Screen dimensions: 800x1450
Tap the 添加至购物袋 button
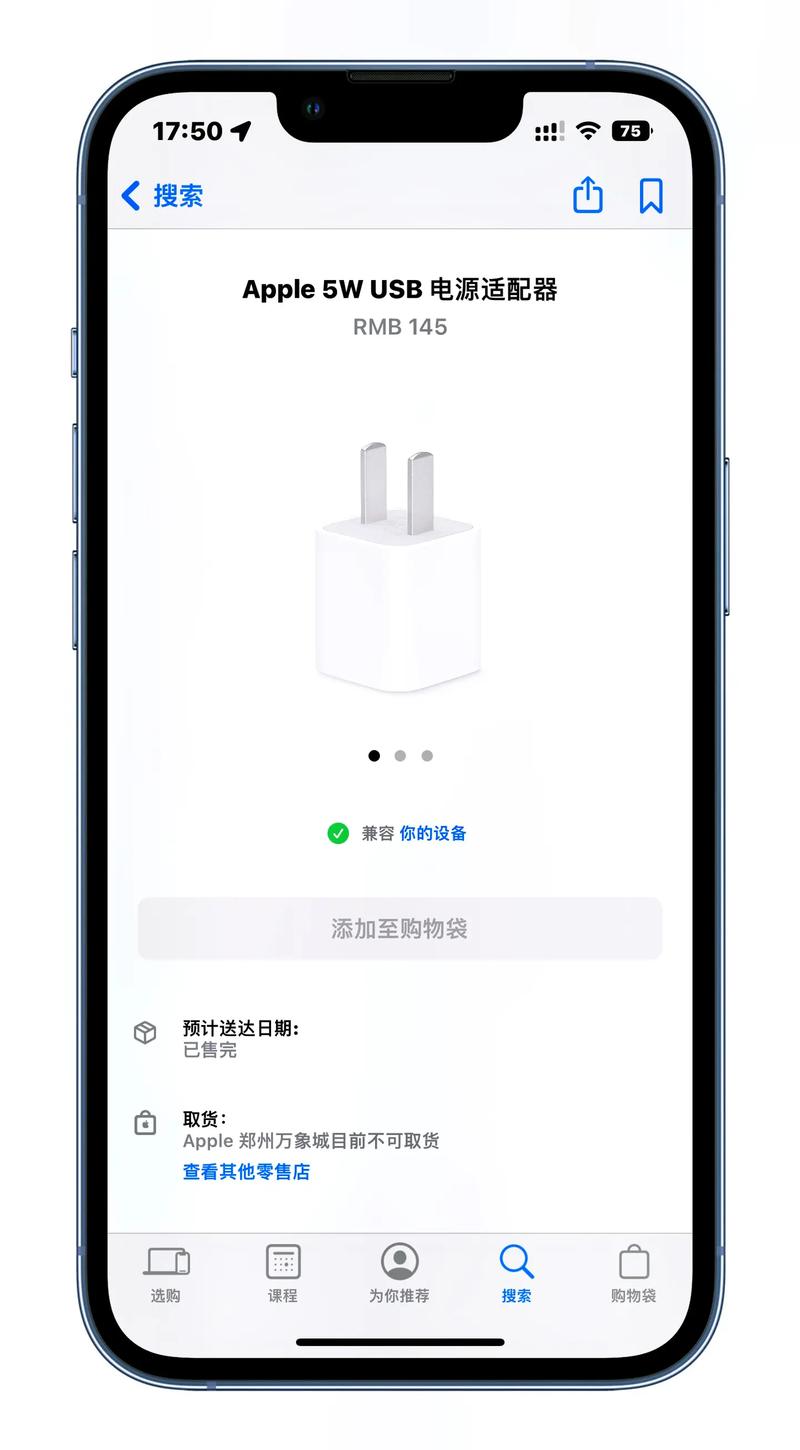click(x=400, y=928)
